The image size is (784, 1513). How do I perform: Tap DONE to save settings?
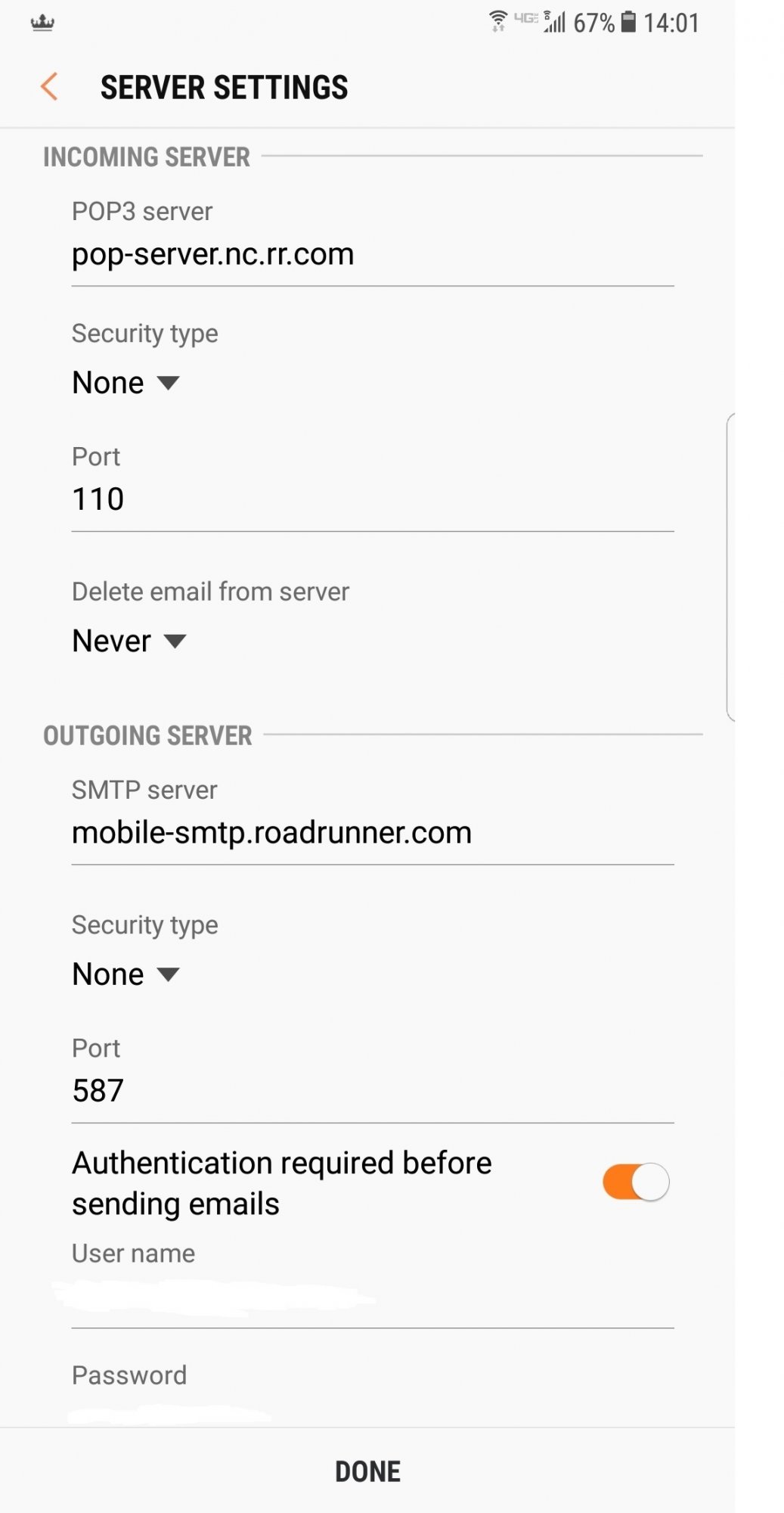[x=367, y=1471]
